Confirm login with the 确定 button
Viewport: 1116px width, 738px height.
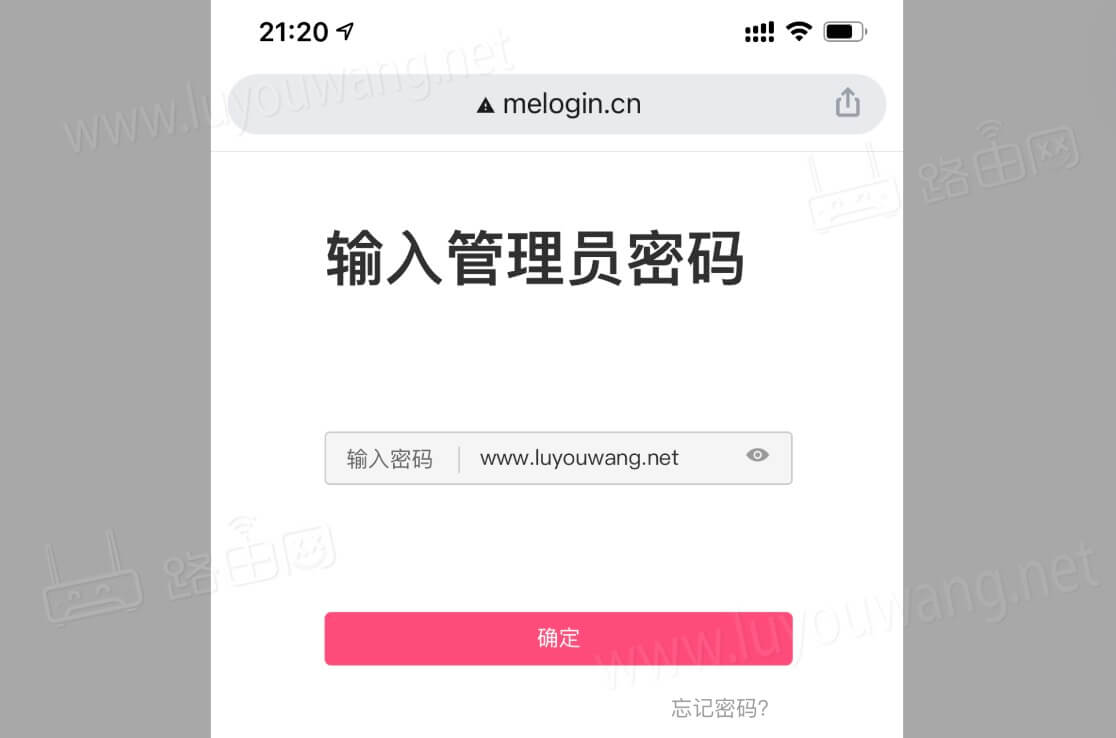[558, 638]
